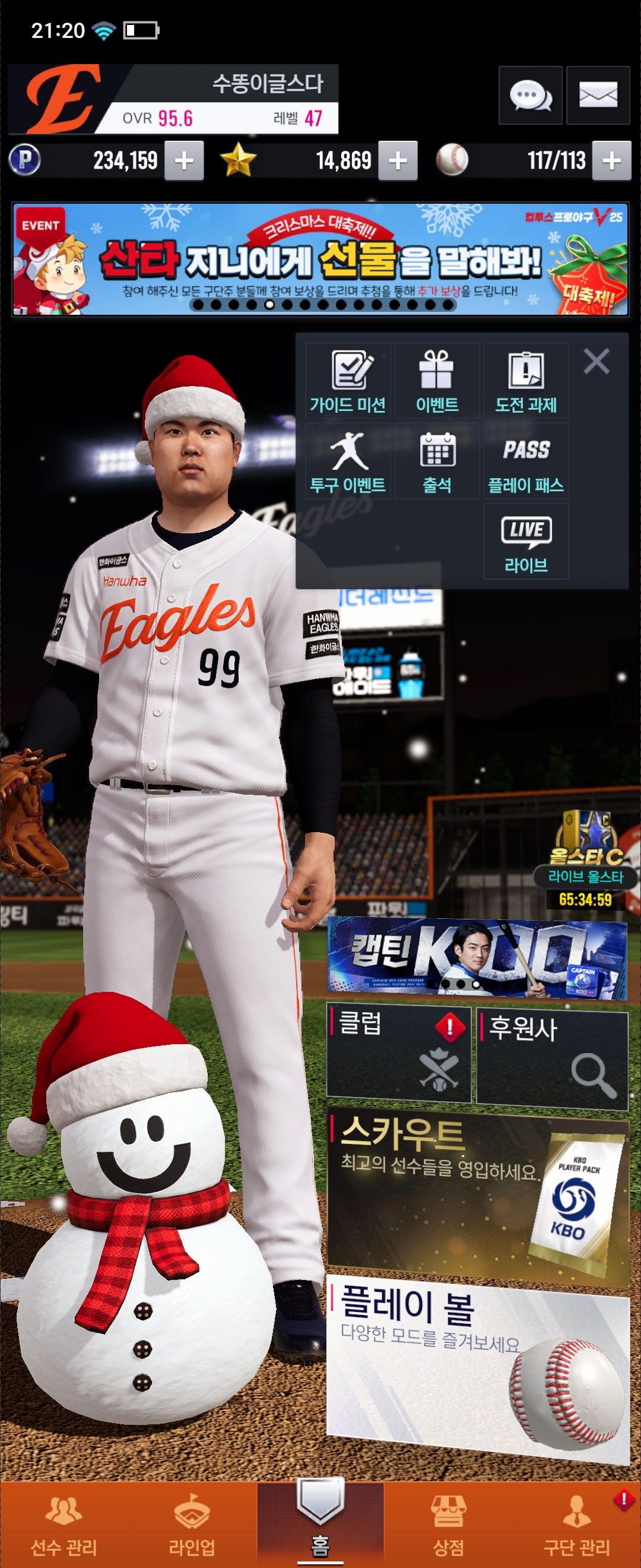
Task: Open the mailbox envelope icon
Action: (x=597, y=96)
